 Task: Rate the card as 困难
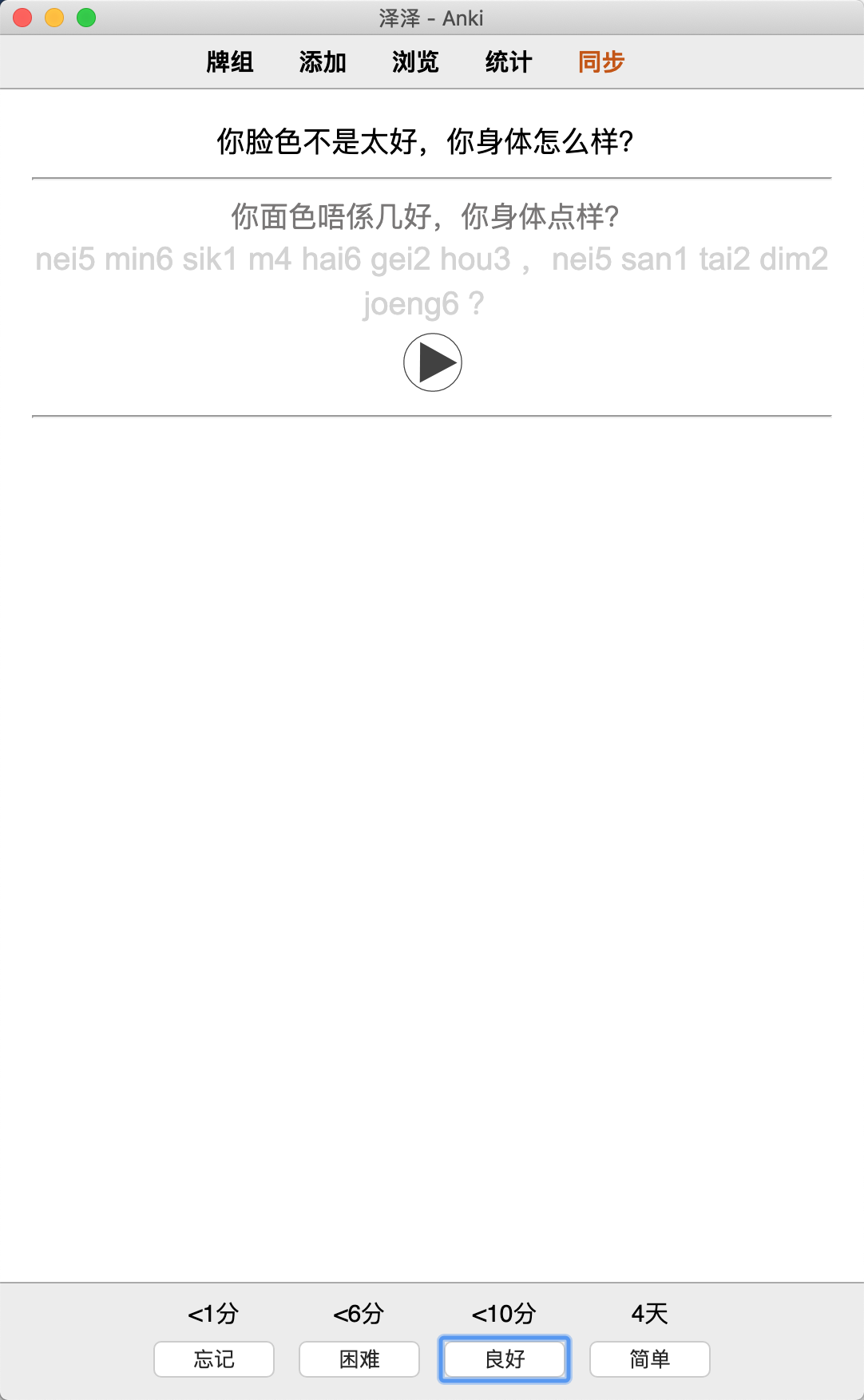(359, 1359)
